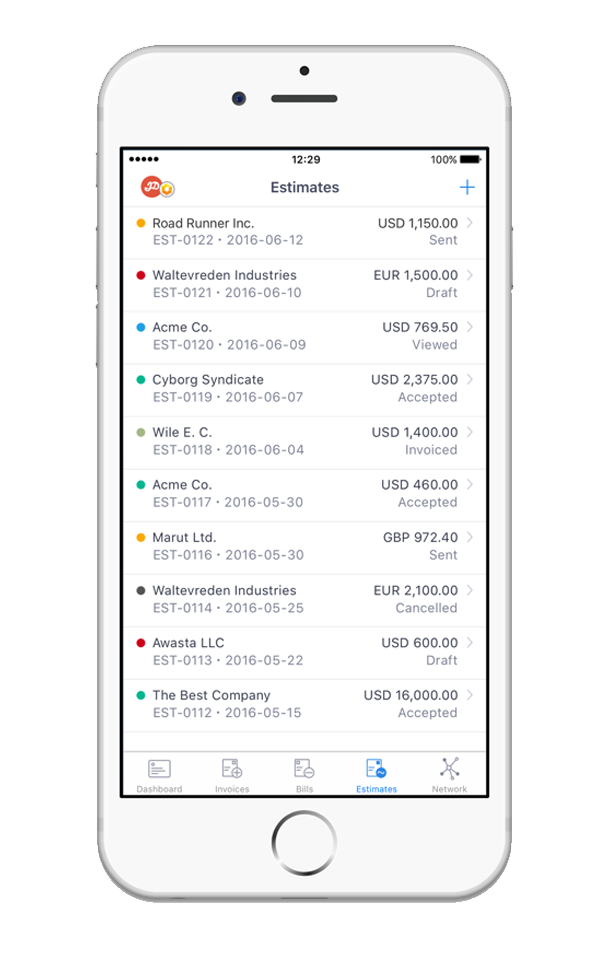The height and width of the screenshot is (973, 601).
Task: View Marut Ltd. estimate EST-0116
Action: coord(304,547)
